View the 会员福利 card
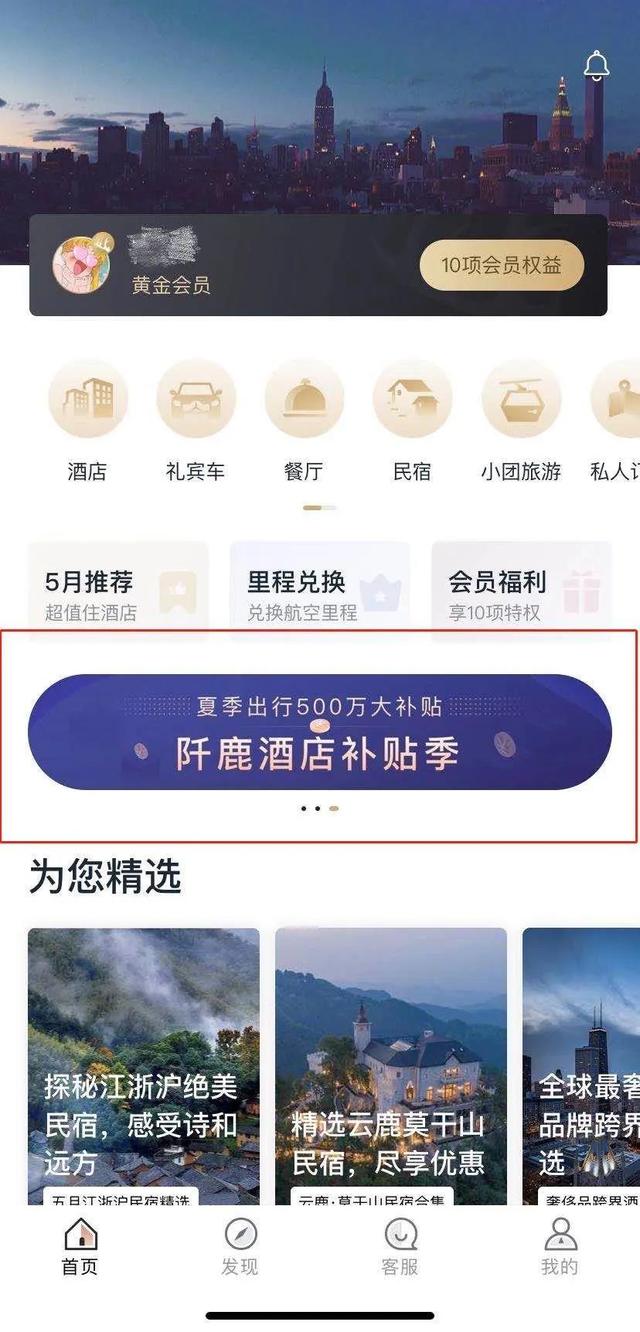 pos(521,592)
